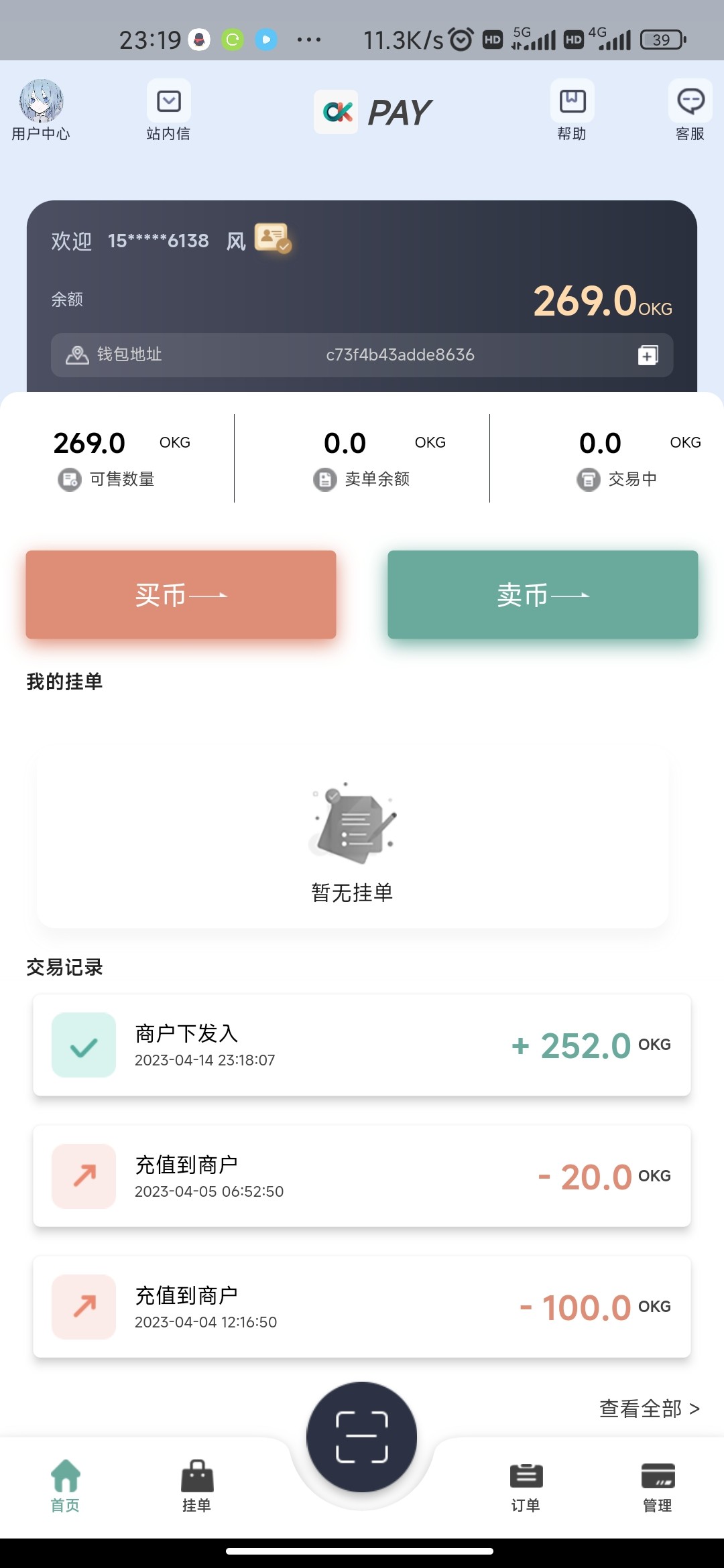Open 用户中心 user center avatar
Screen dimensions: 724x1568
pos(41,102)
